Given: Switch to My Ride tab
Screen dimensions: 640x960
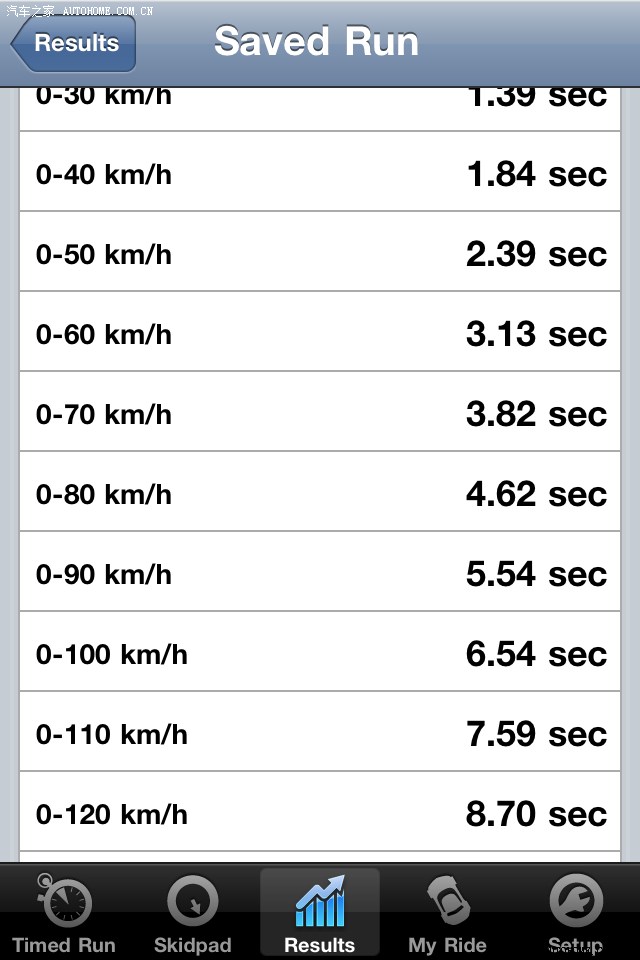Looking at the screenshot, I should coord(447,913).
